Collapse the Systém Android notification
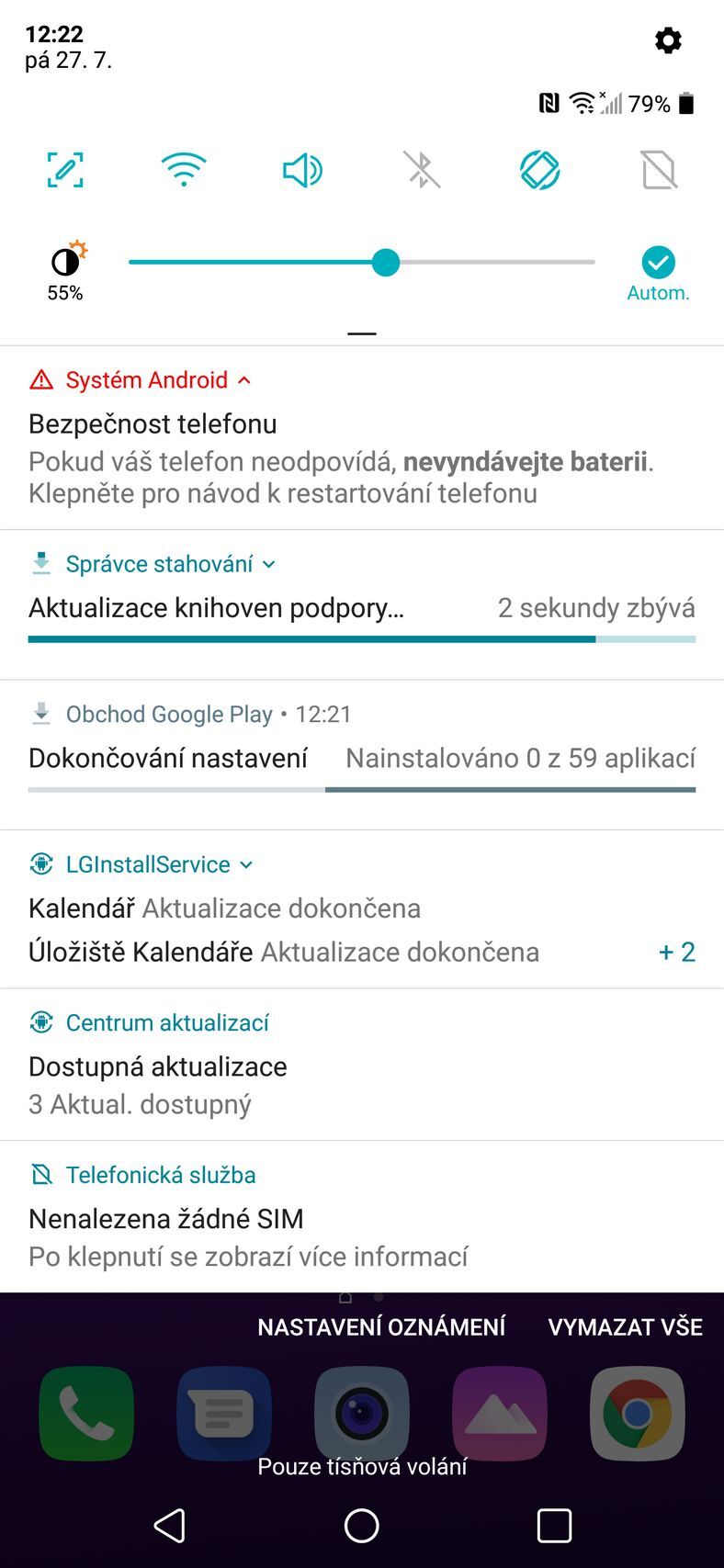Viewport: 724px width, 1568px height. [x=245, y=379]
